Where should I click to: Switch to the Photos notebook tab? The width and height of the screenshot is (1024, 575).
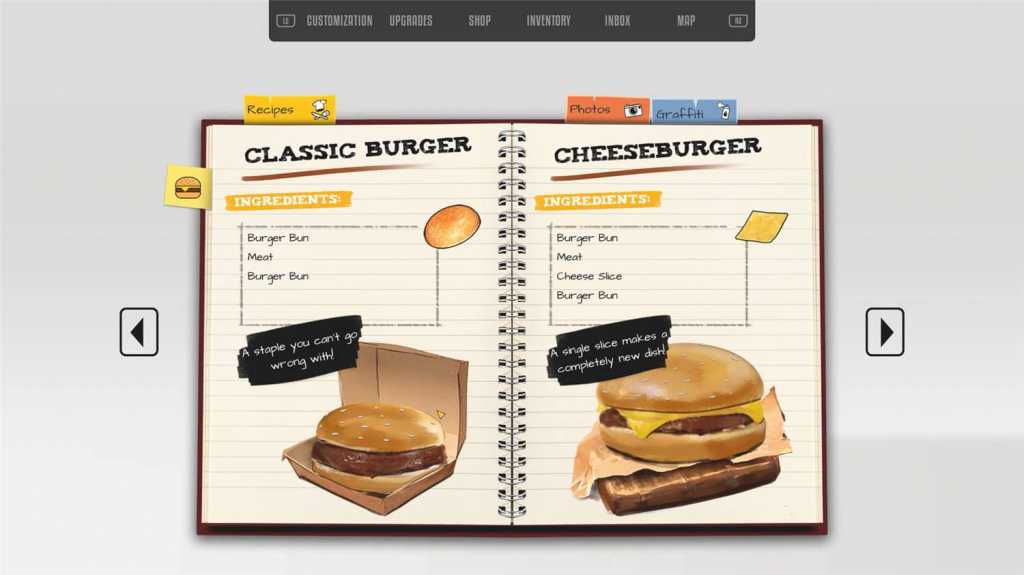[606, 109]
